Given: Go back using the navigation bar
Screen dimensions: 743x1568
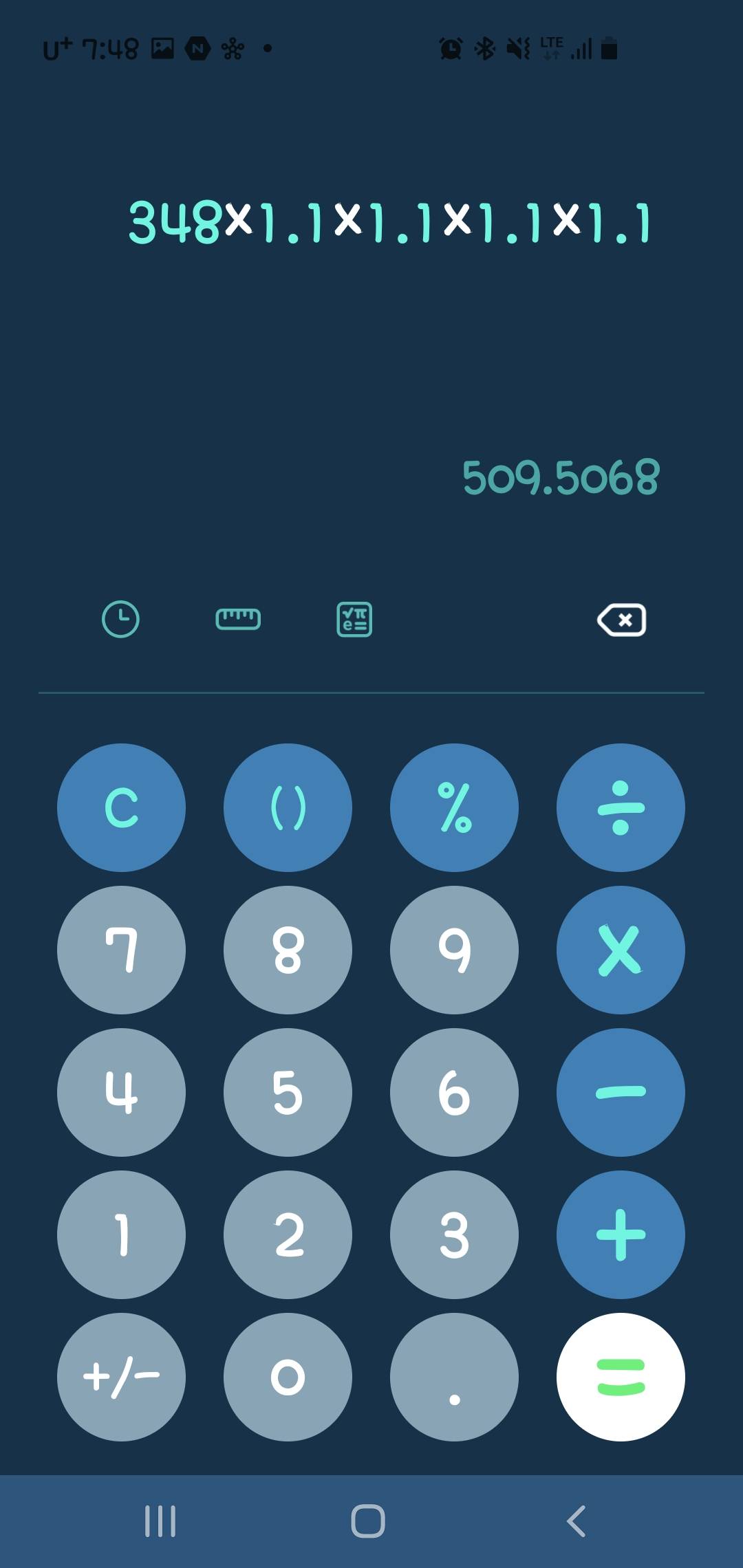Looking at the screenshot, I should click(x=577, y=1521).
